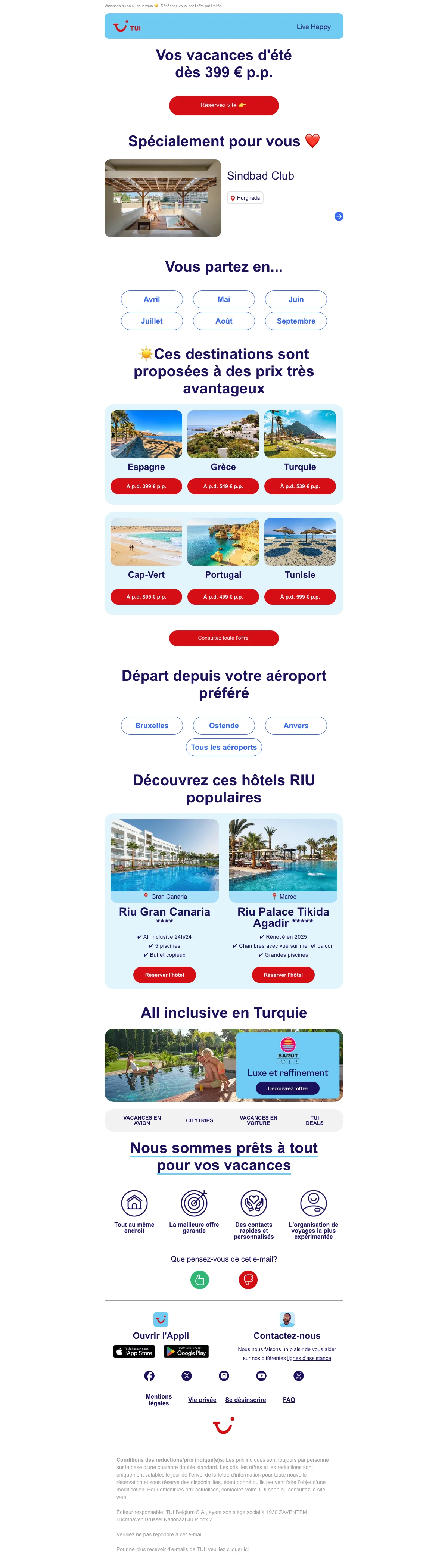Go to Citytrips section
The width and height of the screenshot is (448, 1568).
[200, 1120]
